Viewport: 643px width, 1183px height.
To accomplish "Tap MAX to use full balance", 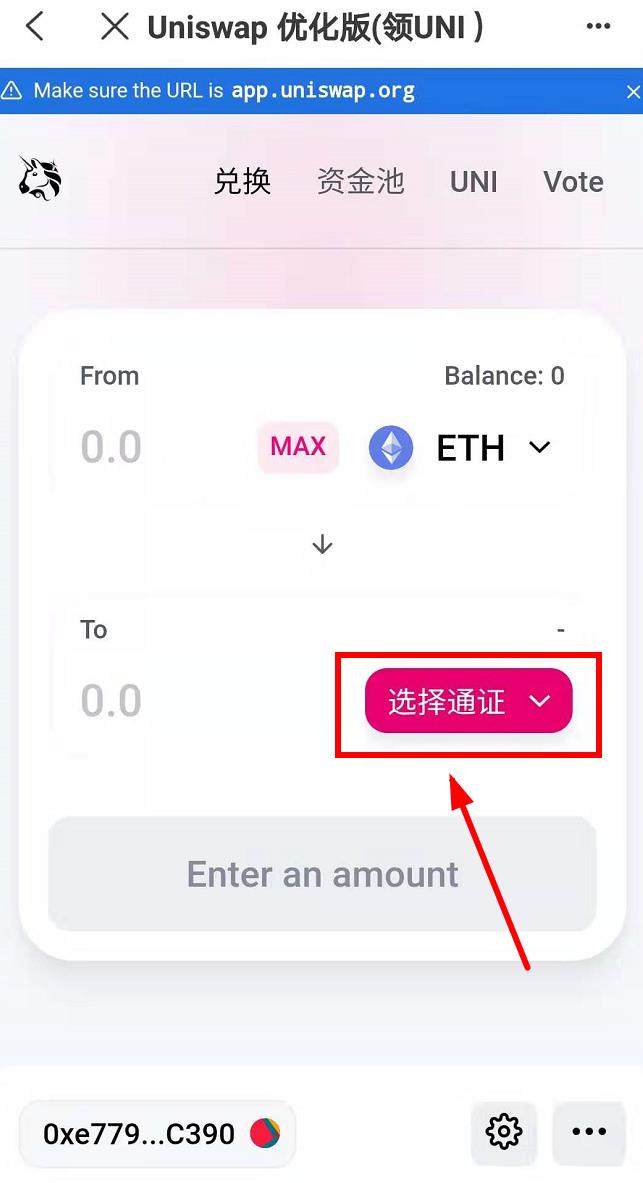I will click(x=298, y=446).
